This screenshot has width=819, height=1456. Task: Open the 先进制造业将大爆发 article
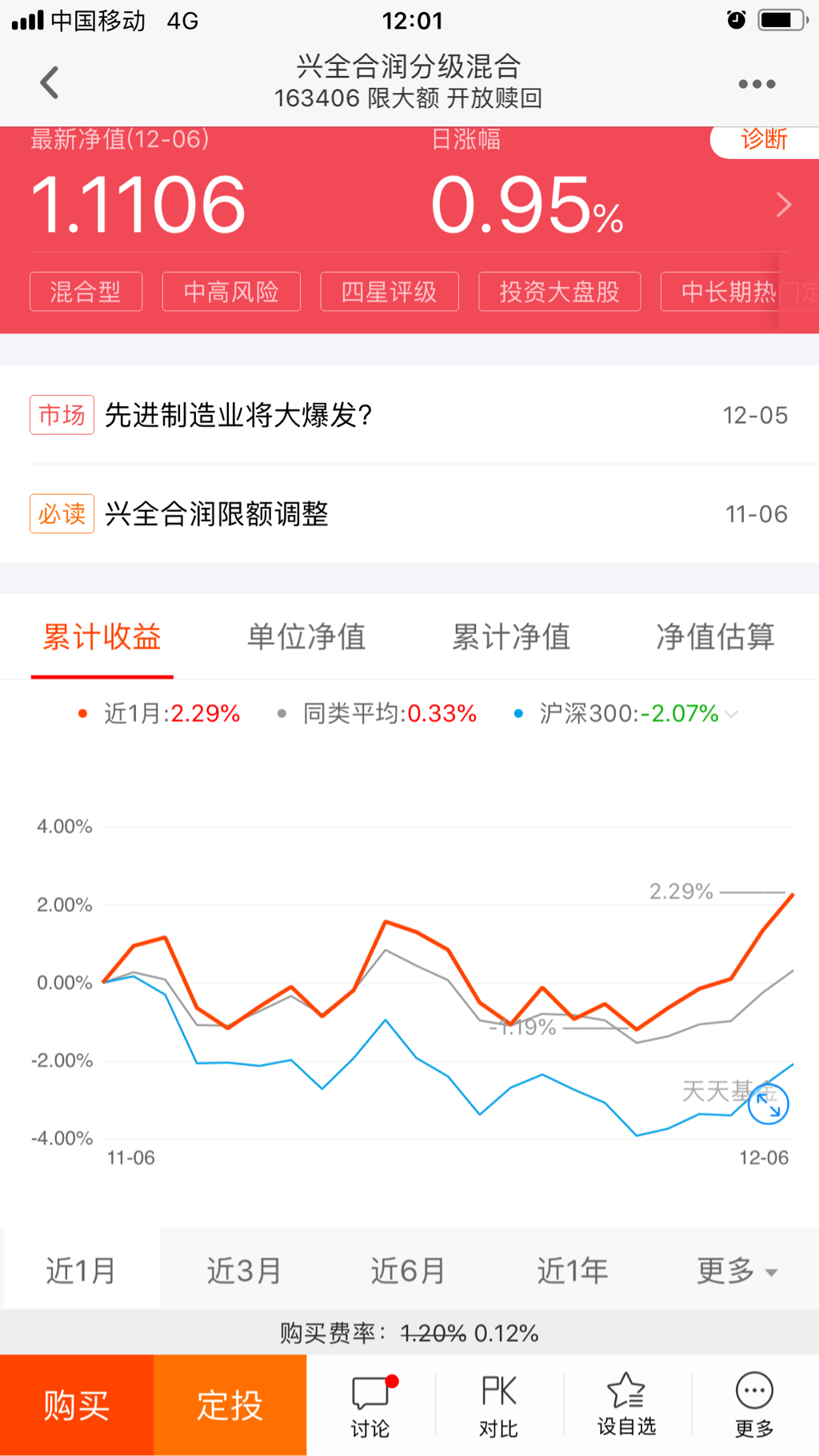coord(238,415)
